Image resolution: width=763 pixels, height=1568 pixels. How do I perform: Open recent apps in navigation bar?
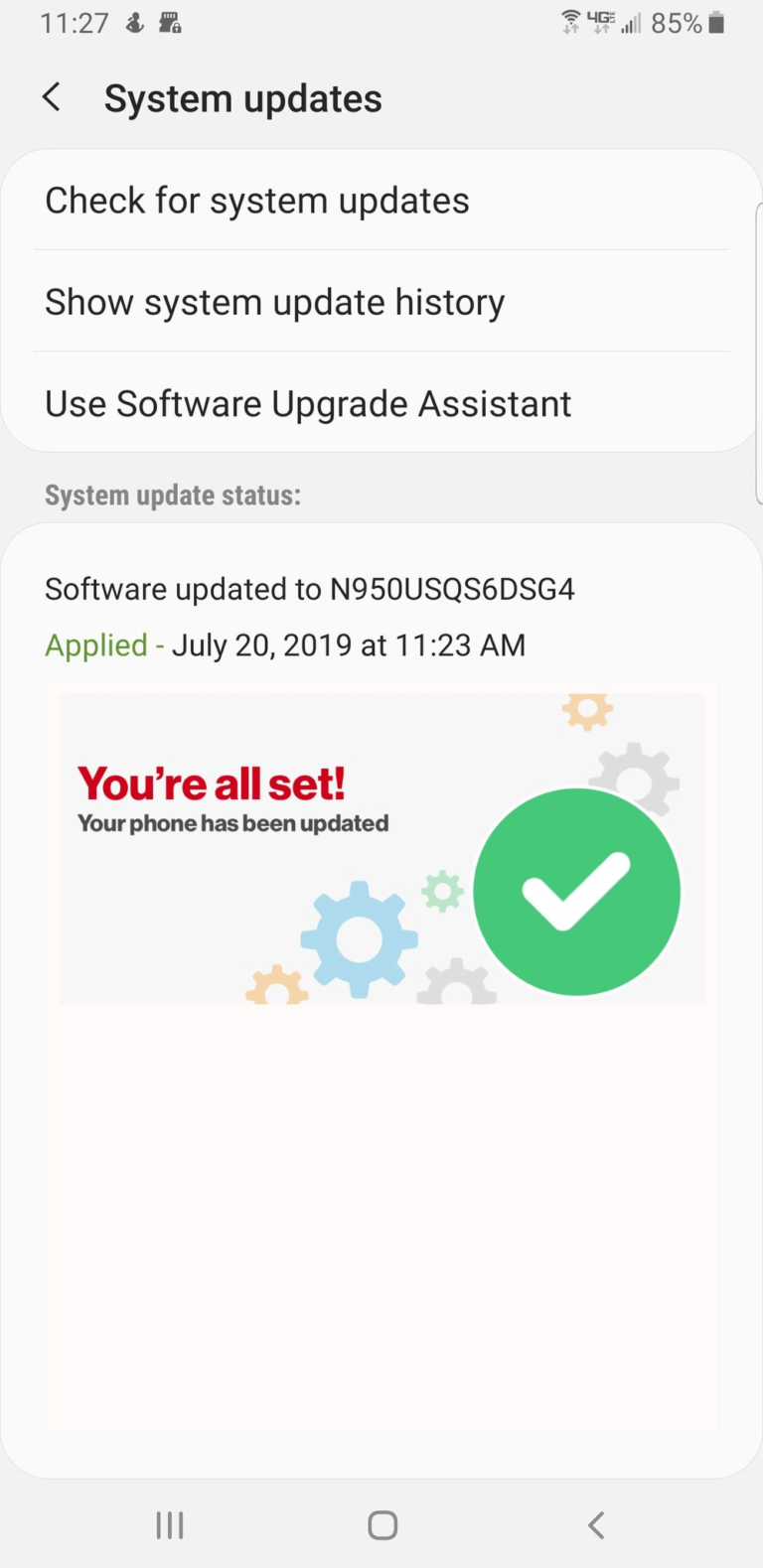170,1525
